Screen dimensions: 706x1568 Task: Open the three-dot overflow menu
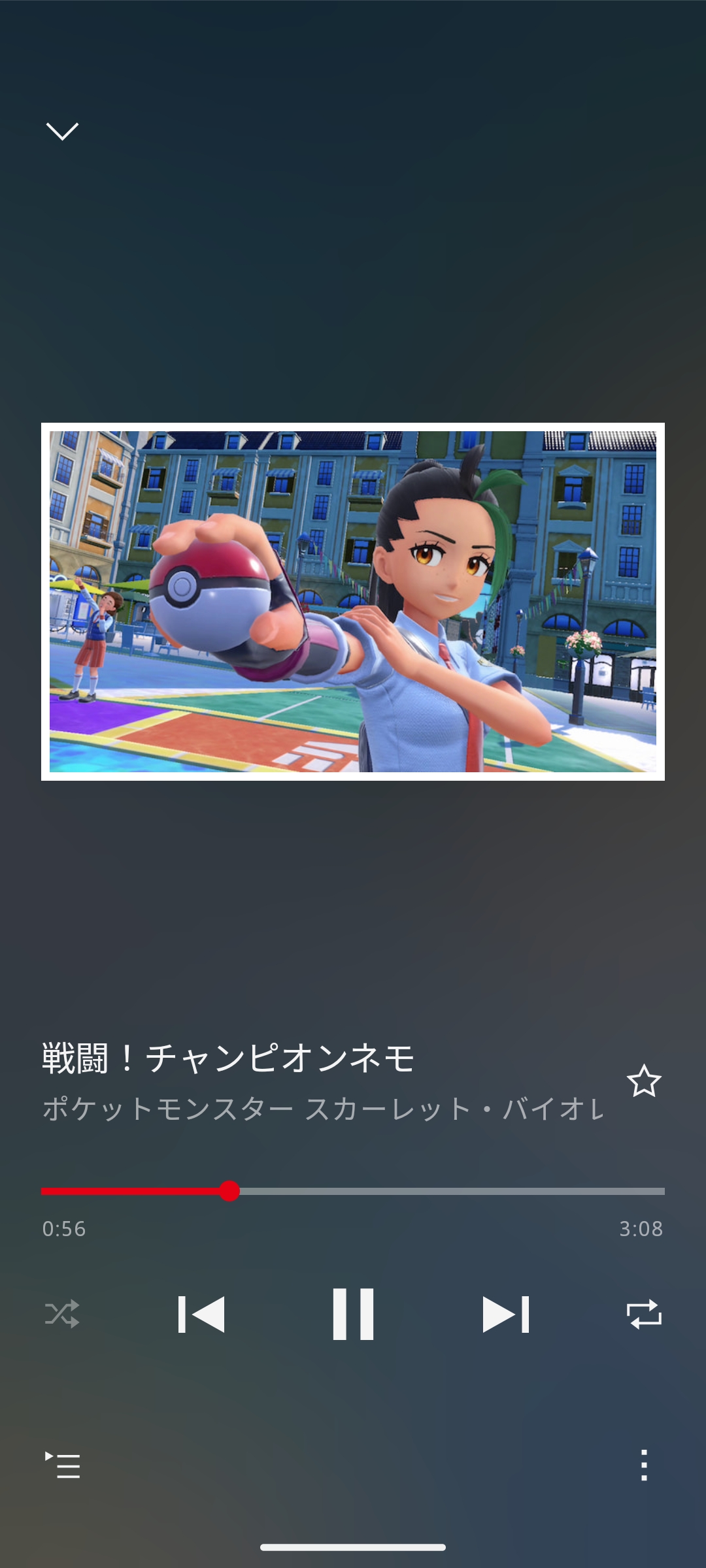[x=644, y=1465]
